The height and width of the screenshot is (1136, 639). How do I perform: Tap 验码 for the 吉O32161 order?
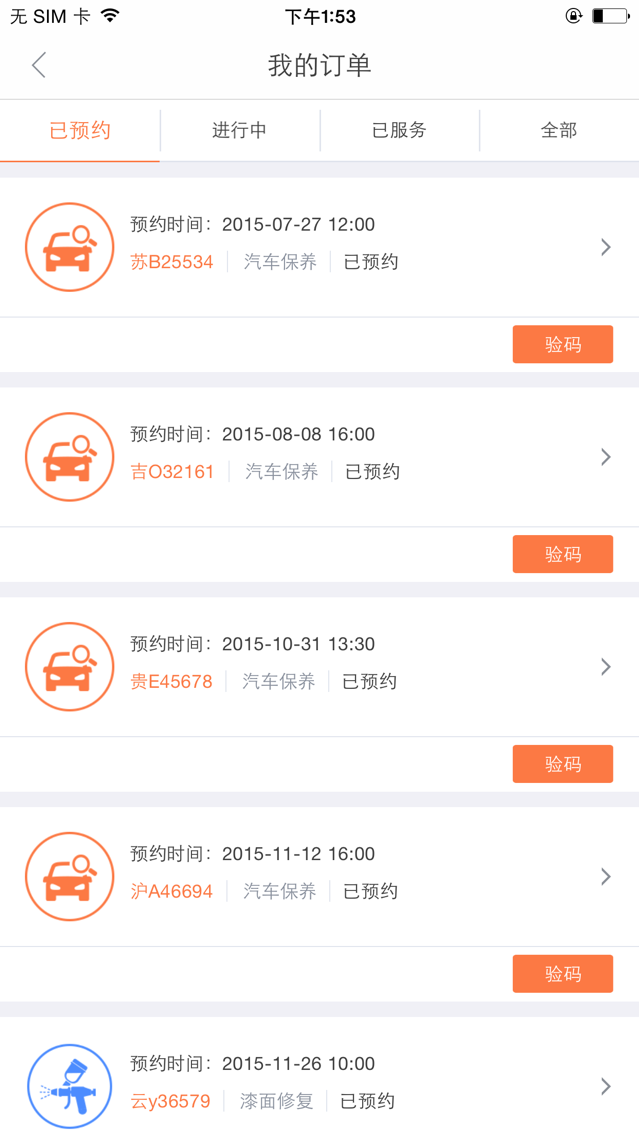[x=562, y=555]
